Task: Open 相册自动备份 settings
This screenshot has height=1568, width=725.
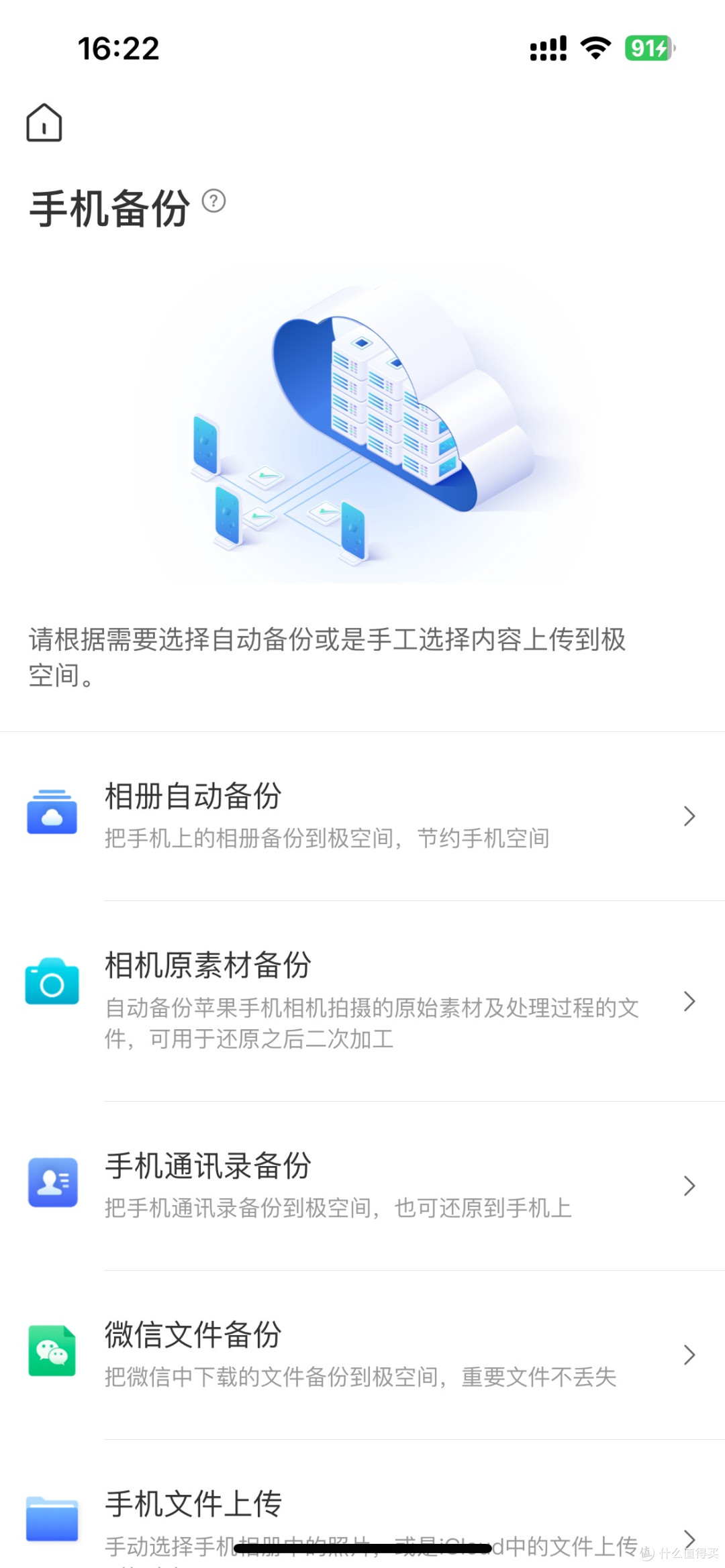Action: click(x=362, y=815)
